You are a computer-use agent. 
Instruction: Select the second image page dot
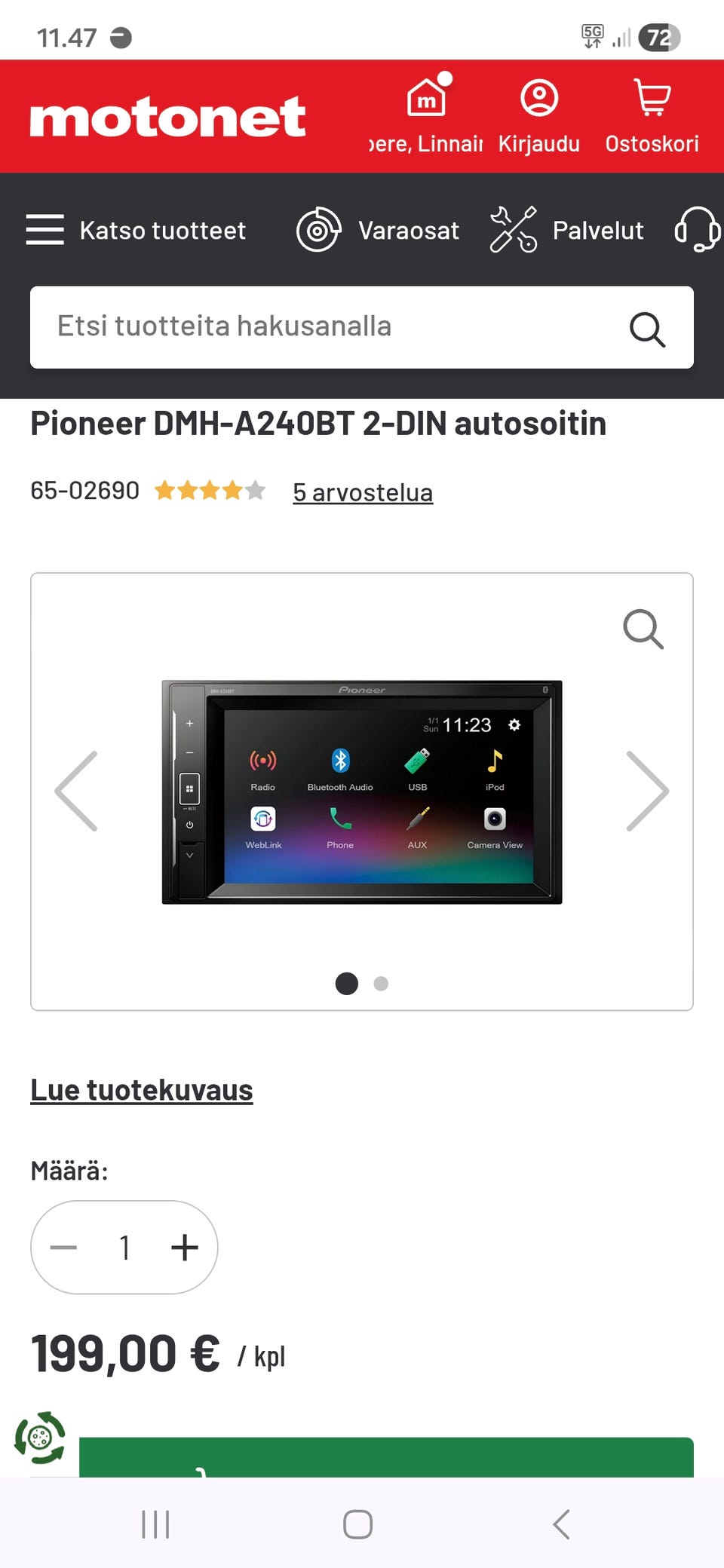click(x=381, y=984)
